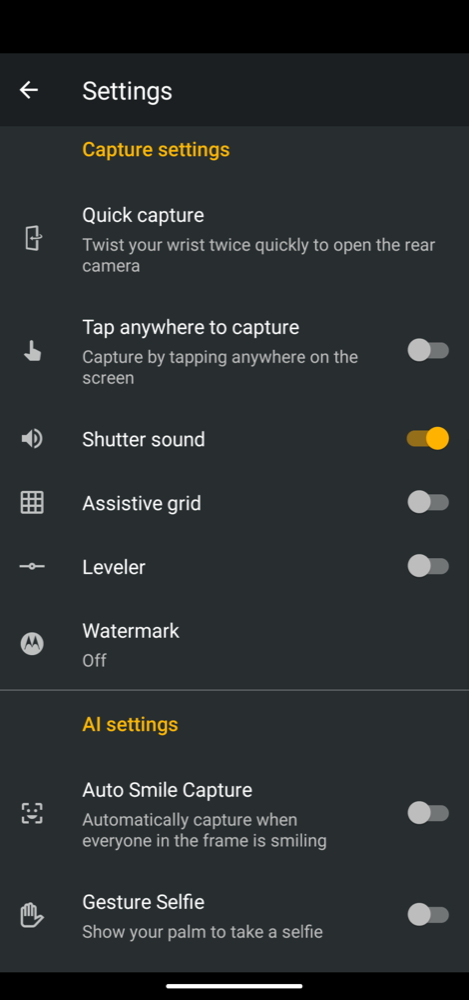Turn off Shutter sound
The width and height of the screenshot is (469, 1000).
[x=428, y=439]
